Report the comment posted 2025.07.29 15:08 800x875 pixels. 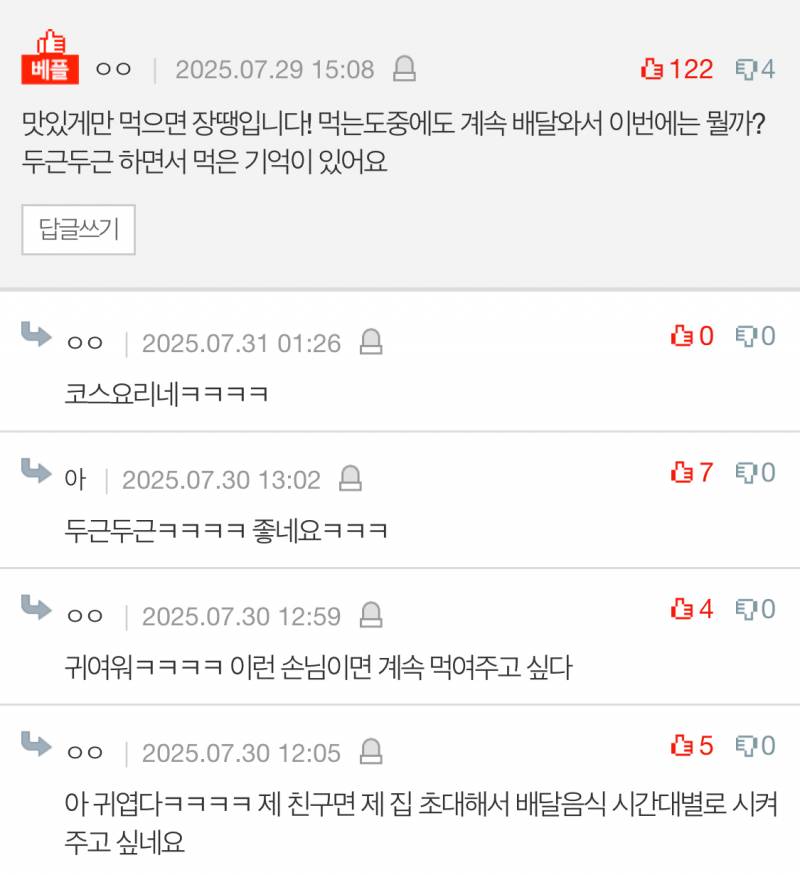404,70
